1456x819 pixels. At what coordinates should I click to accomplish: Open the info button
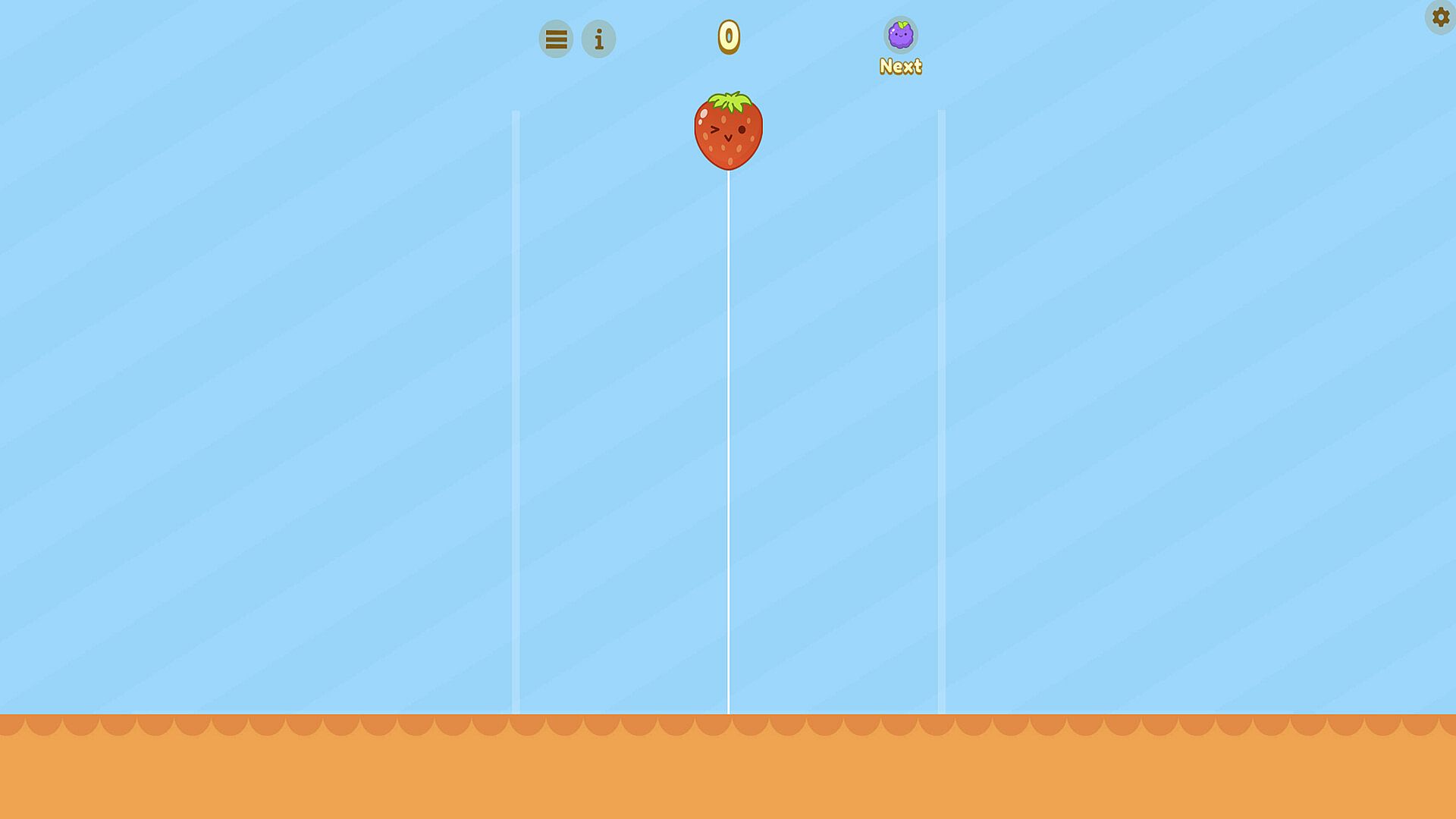[x=598, y=39]
